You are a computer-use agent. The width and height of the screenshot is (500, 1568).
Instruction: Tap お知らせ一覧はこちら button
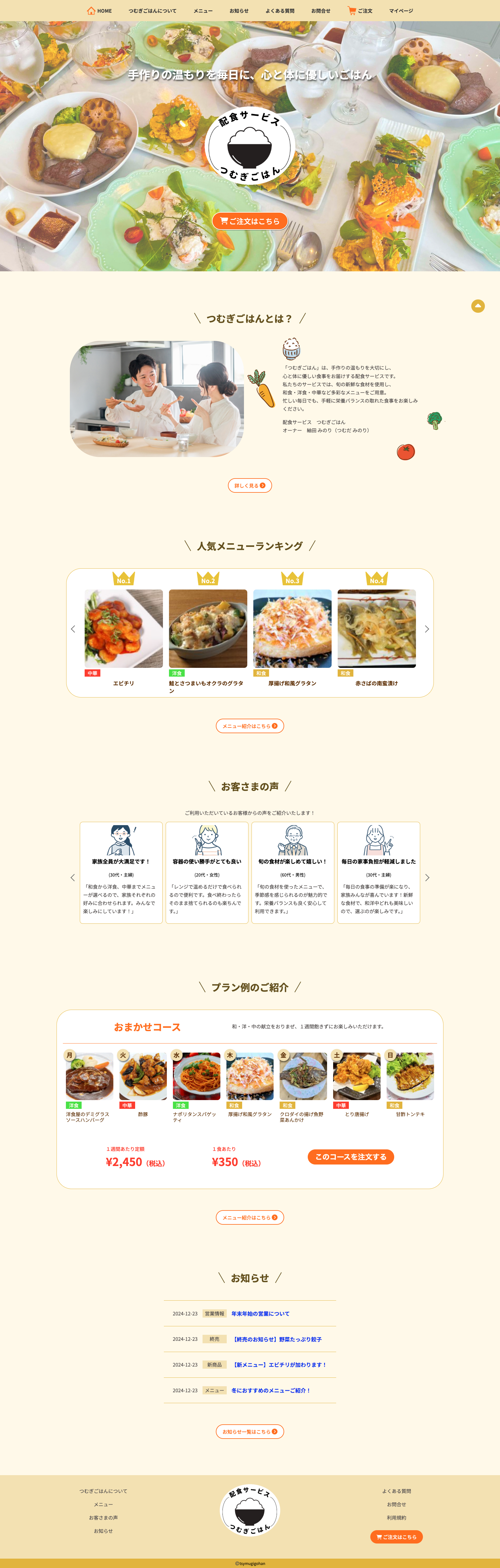coord(250,1432)
